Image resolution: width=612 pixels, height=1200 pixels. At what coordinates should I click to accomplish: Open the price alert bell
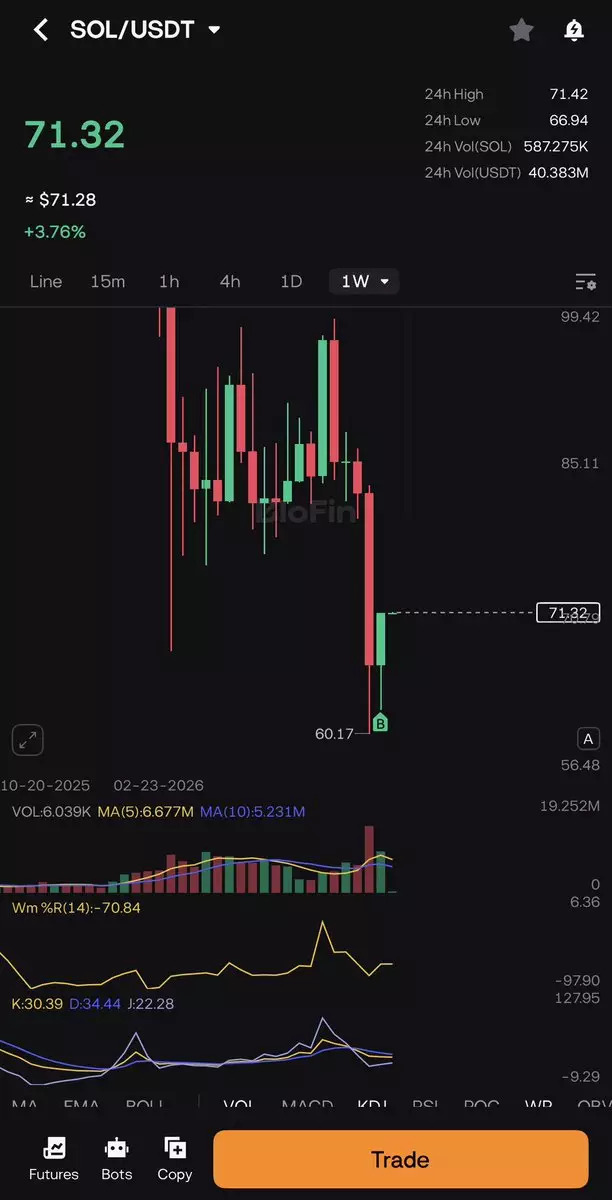click(574, 30)
